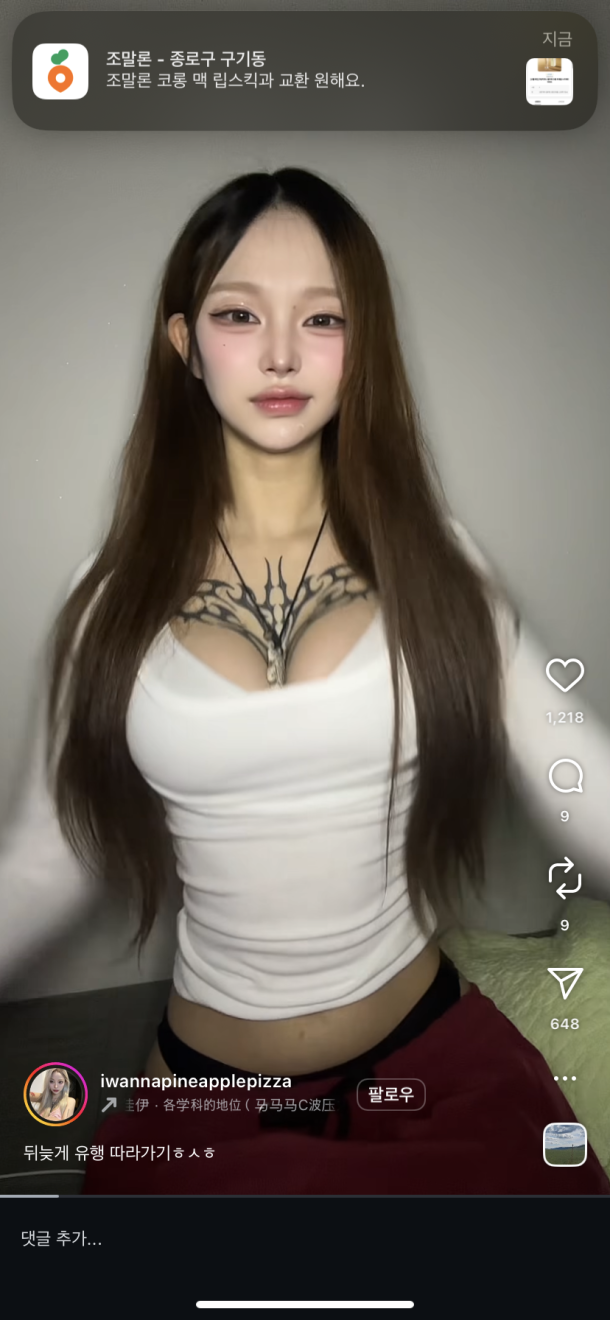The width and height of the screenshot is (610, 1320).
Task: Open iwannapineapplepizza's profile picture
Action: (x=55, y=1094)
